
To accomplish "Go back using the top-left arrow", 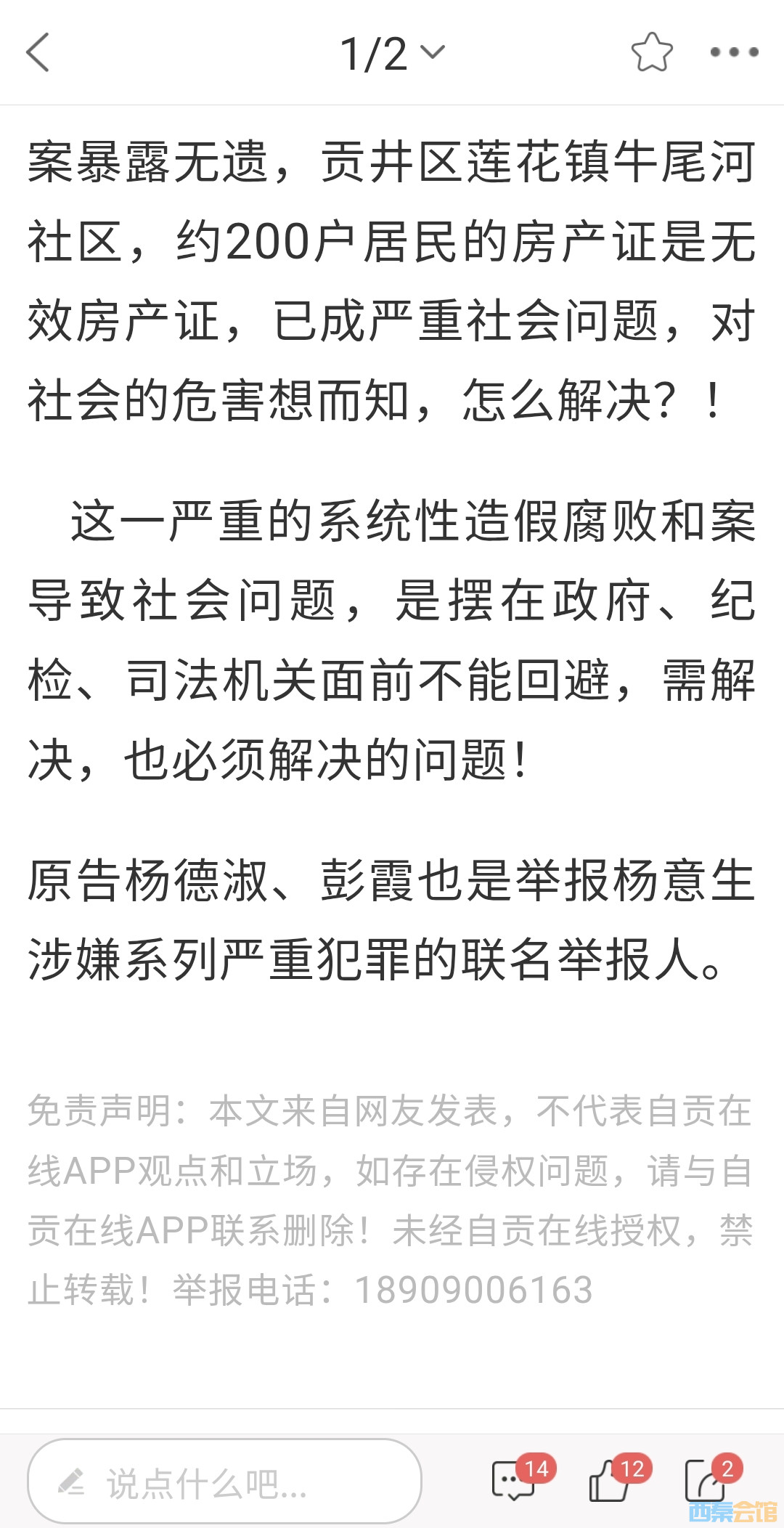I will [x=38, y=52].
